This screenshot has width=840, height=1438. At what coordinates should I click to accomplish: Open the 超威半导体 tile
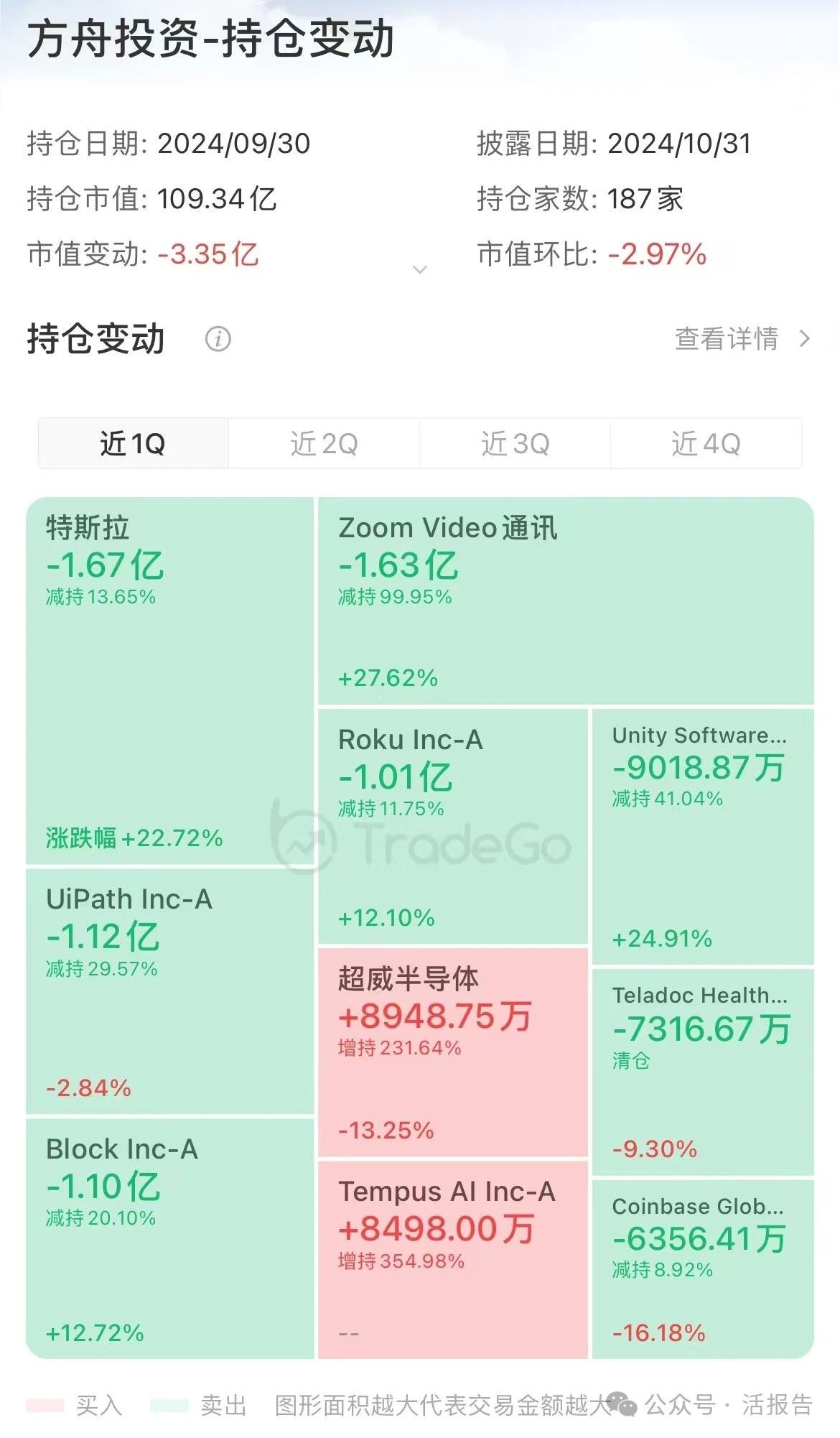click(x=453, y=1052)
